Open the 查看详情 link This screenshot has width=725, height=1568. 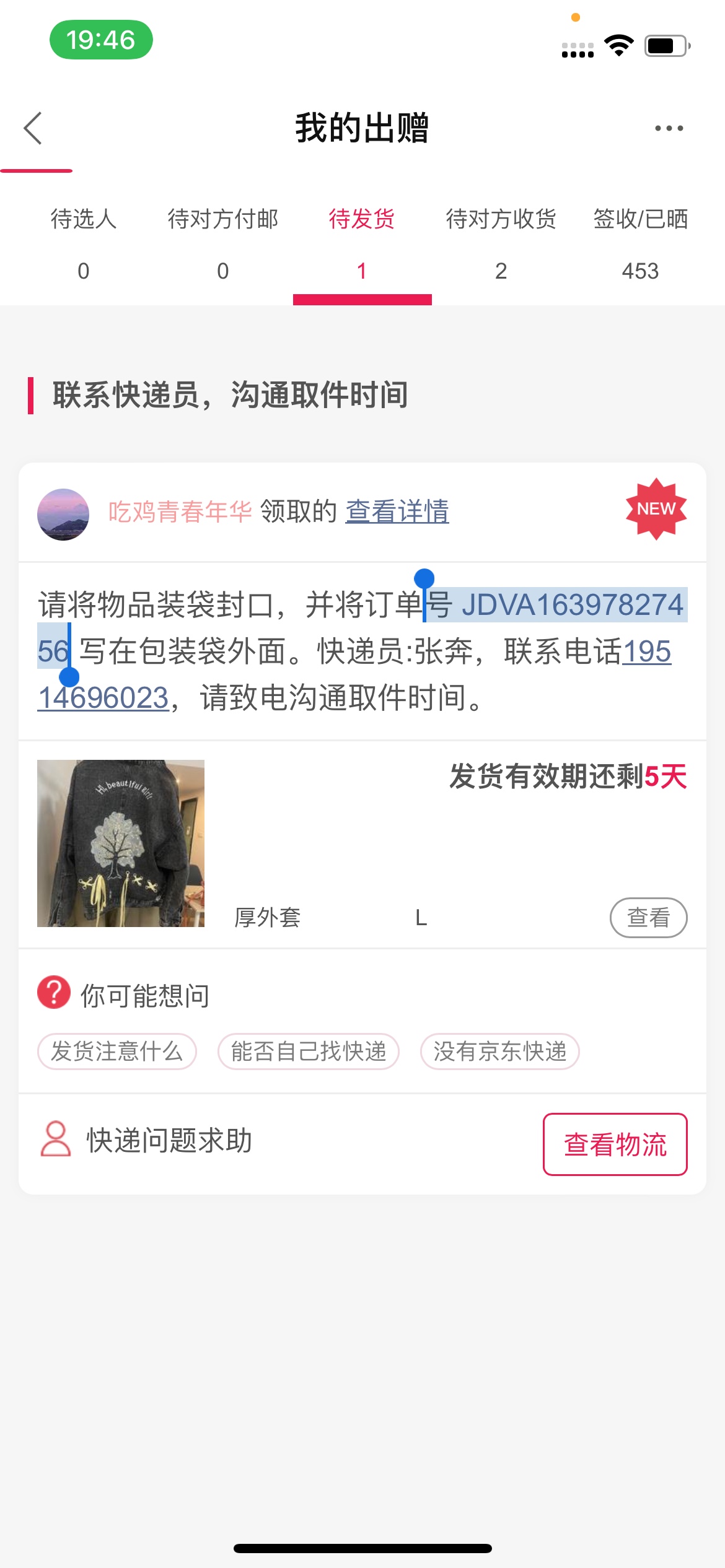click(397, 512)
